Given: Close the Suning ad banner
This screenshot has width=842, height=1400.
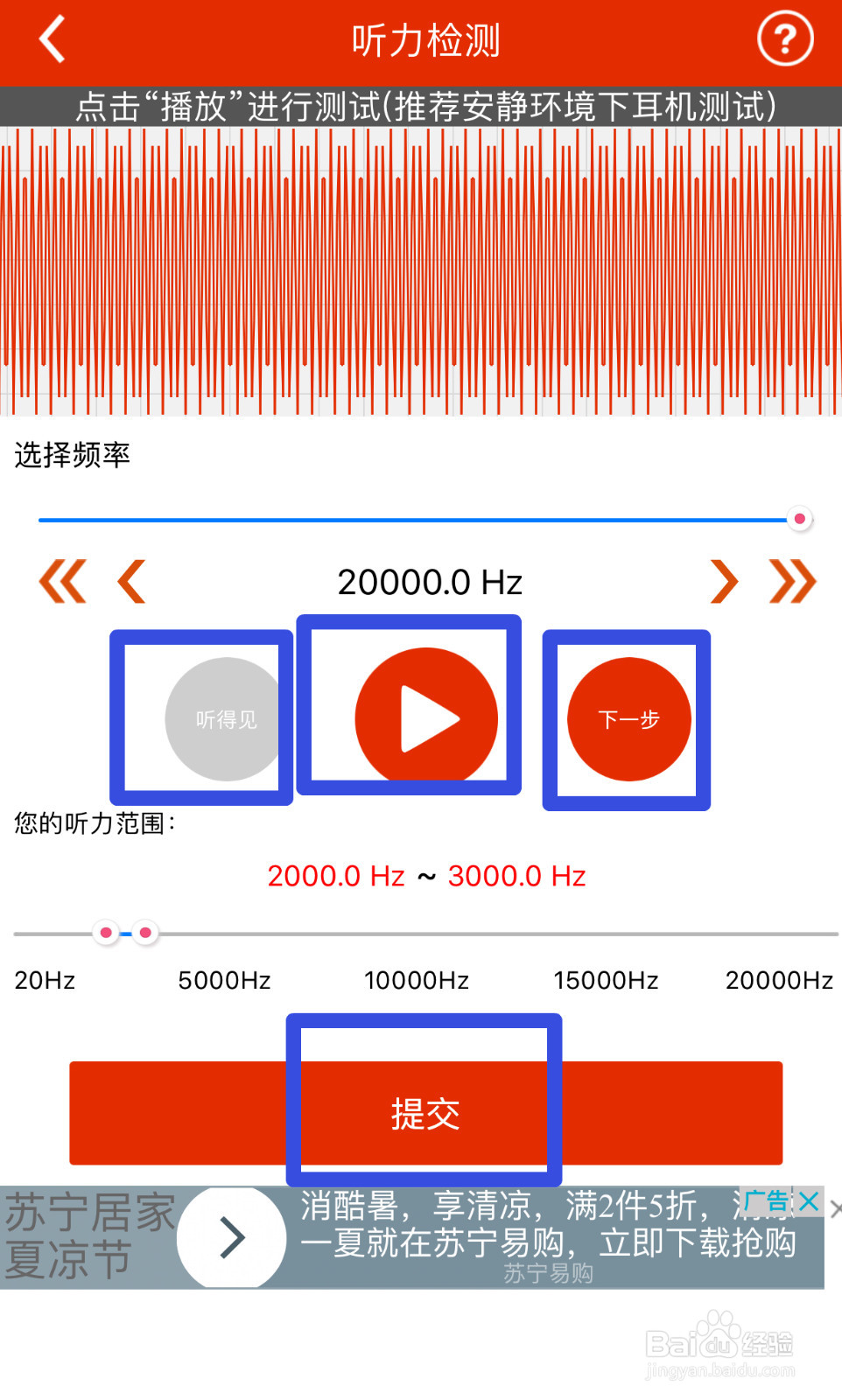Looking at the screenshot, I should [810, 1202].
